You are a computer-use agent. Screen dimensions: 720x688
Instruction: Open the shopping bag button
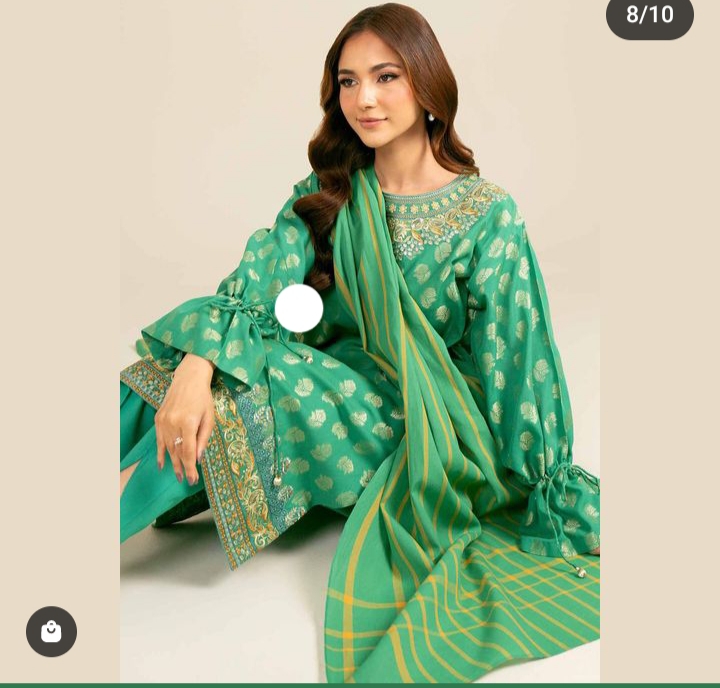pyautogui.click(x=51, y=632)
